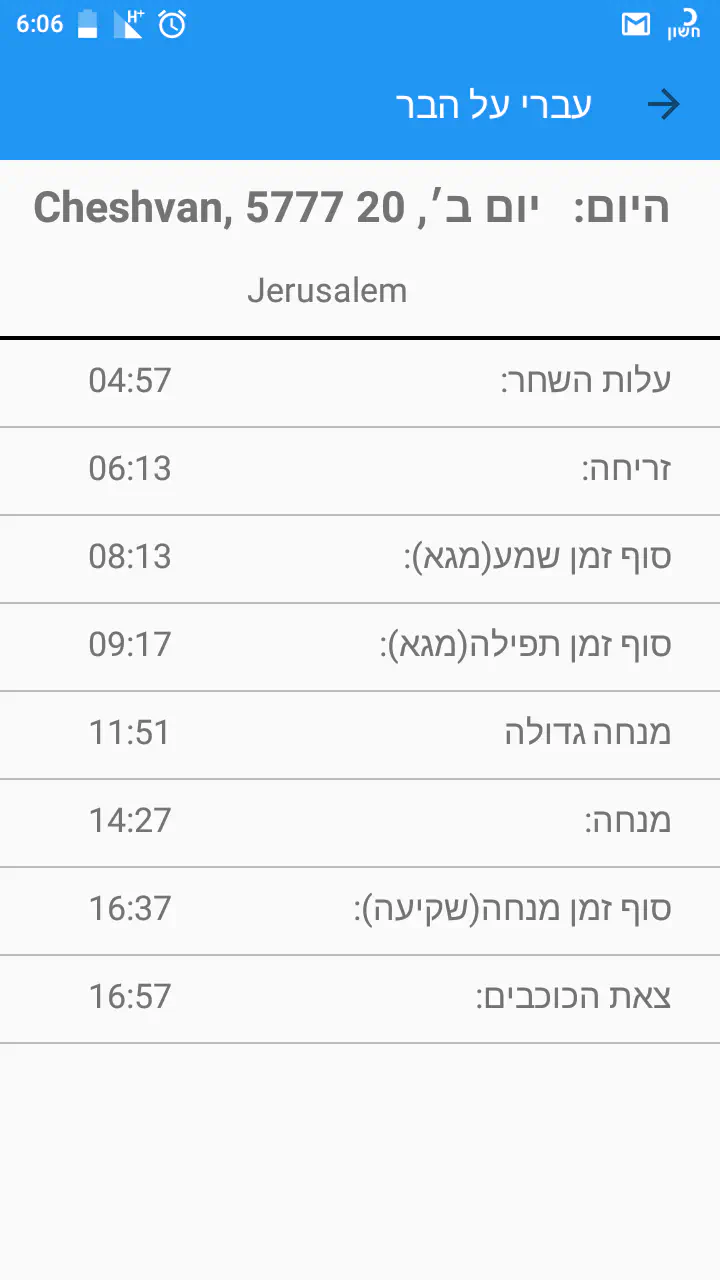The width and height of the screenshot is (720, 1280).
Task: Tap the back arrow in the app bar
Action: 664,105
